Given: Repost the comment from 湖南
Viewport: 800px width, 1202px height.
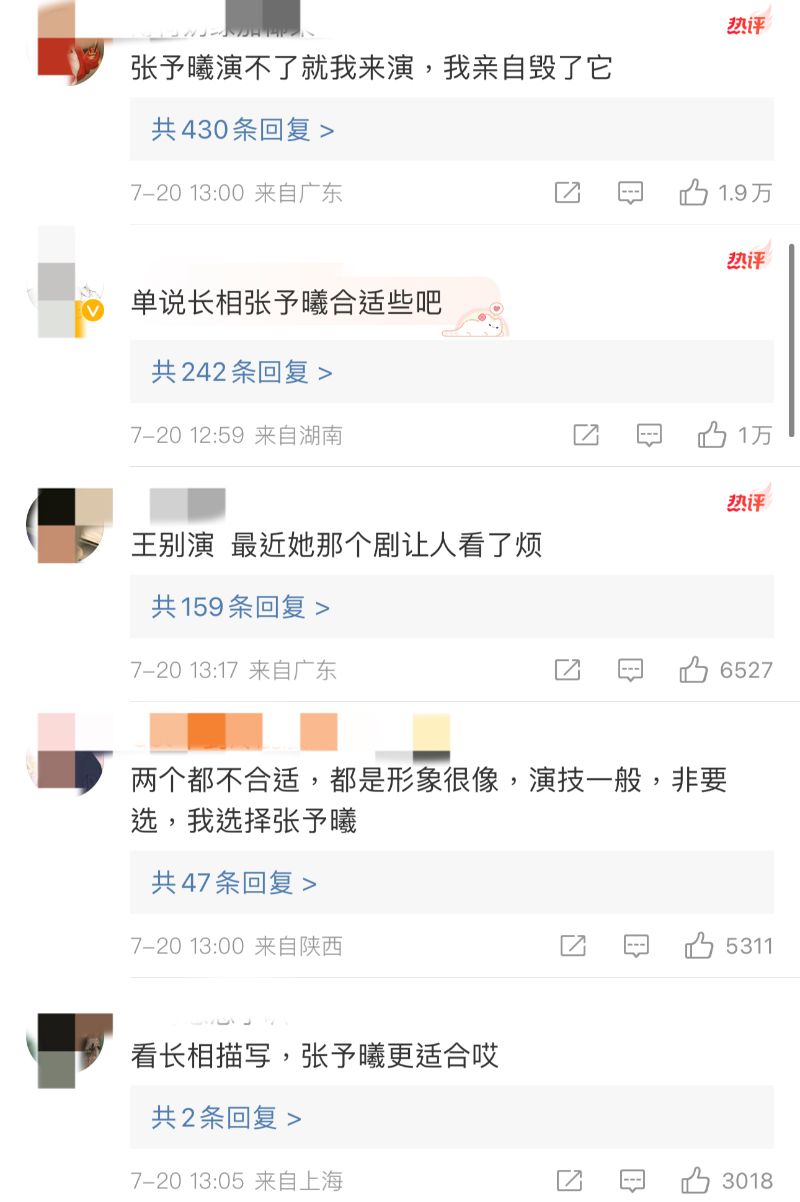Looking at the screenshot, I should tap(586, 435).
